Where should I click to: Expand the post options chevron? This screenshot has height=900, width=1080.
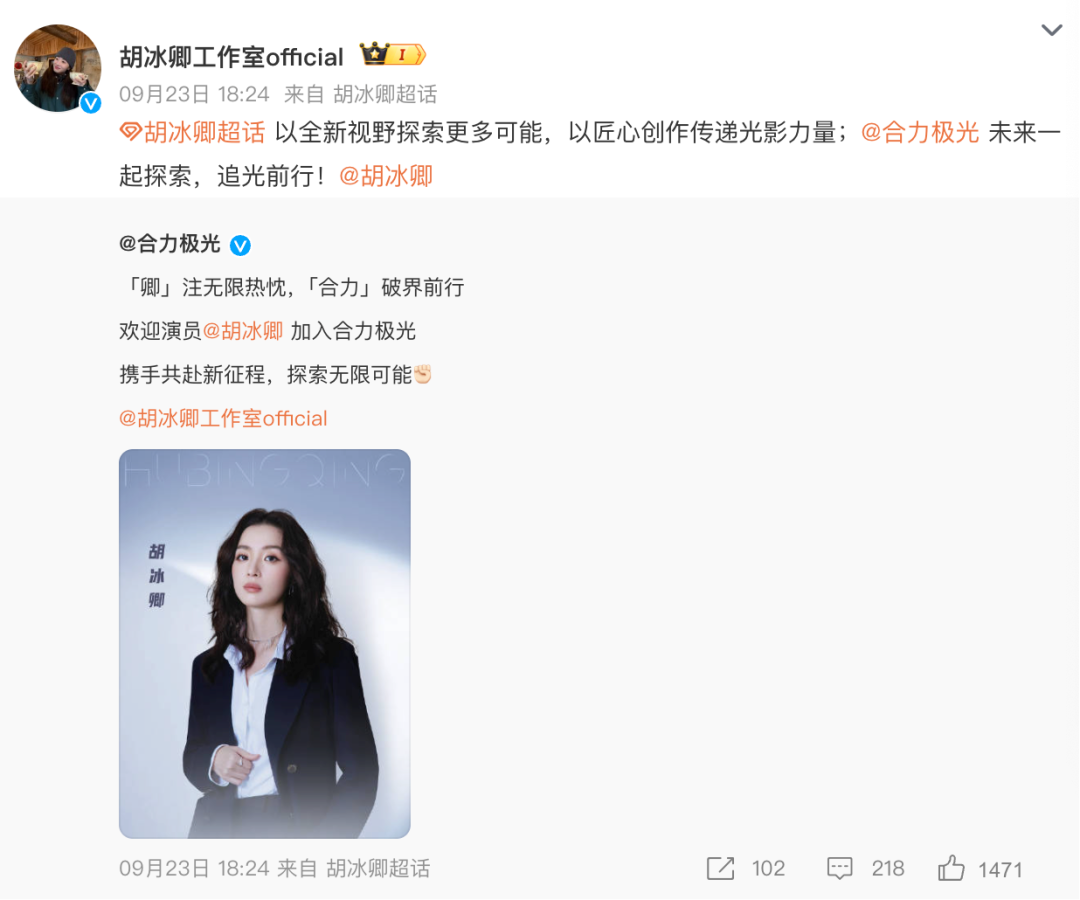click(1051, 30)
